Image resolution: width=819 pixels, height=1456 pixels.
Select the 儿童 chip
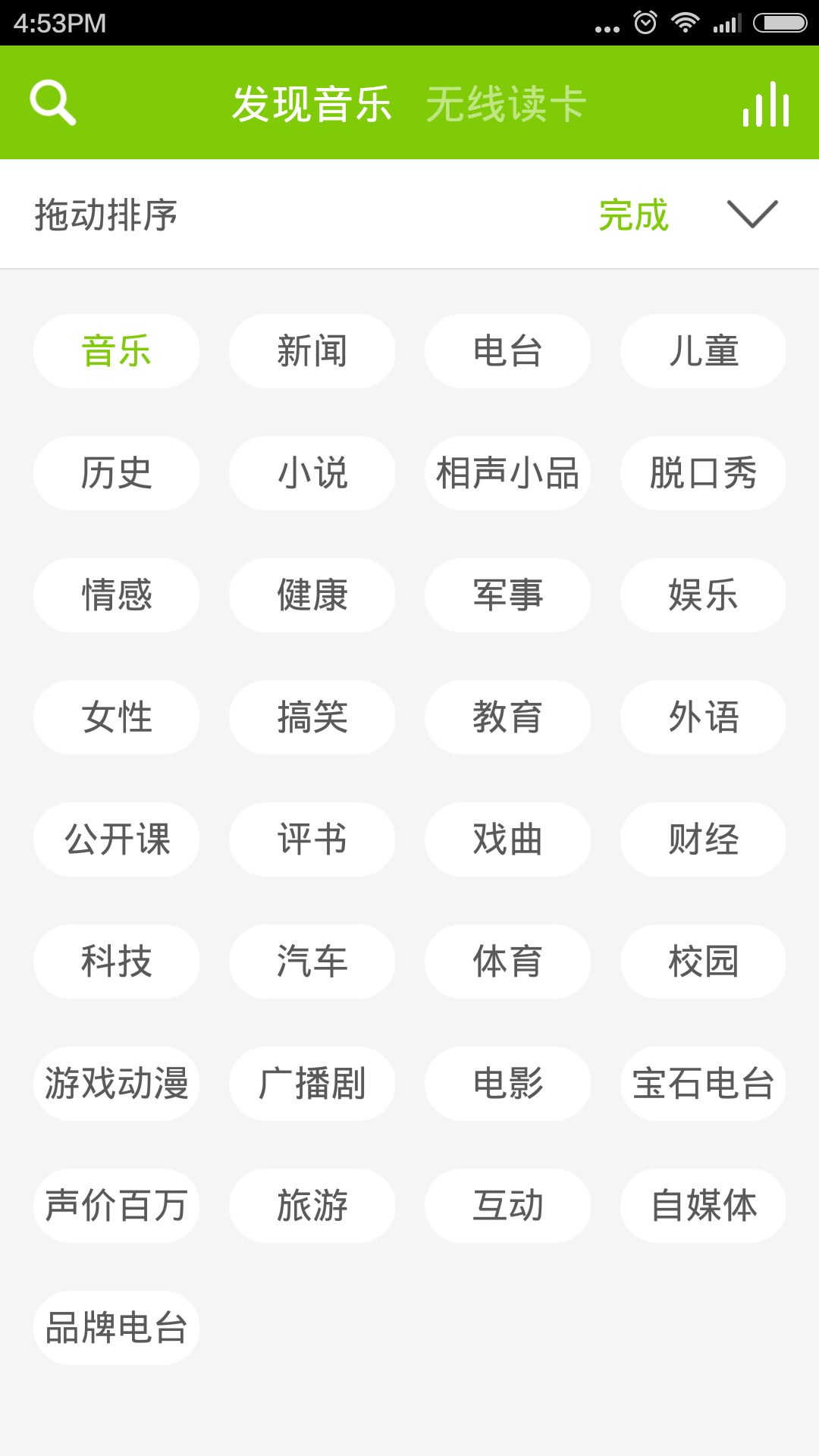703,351
